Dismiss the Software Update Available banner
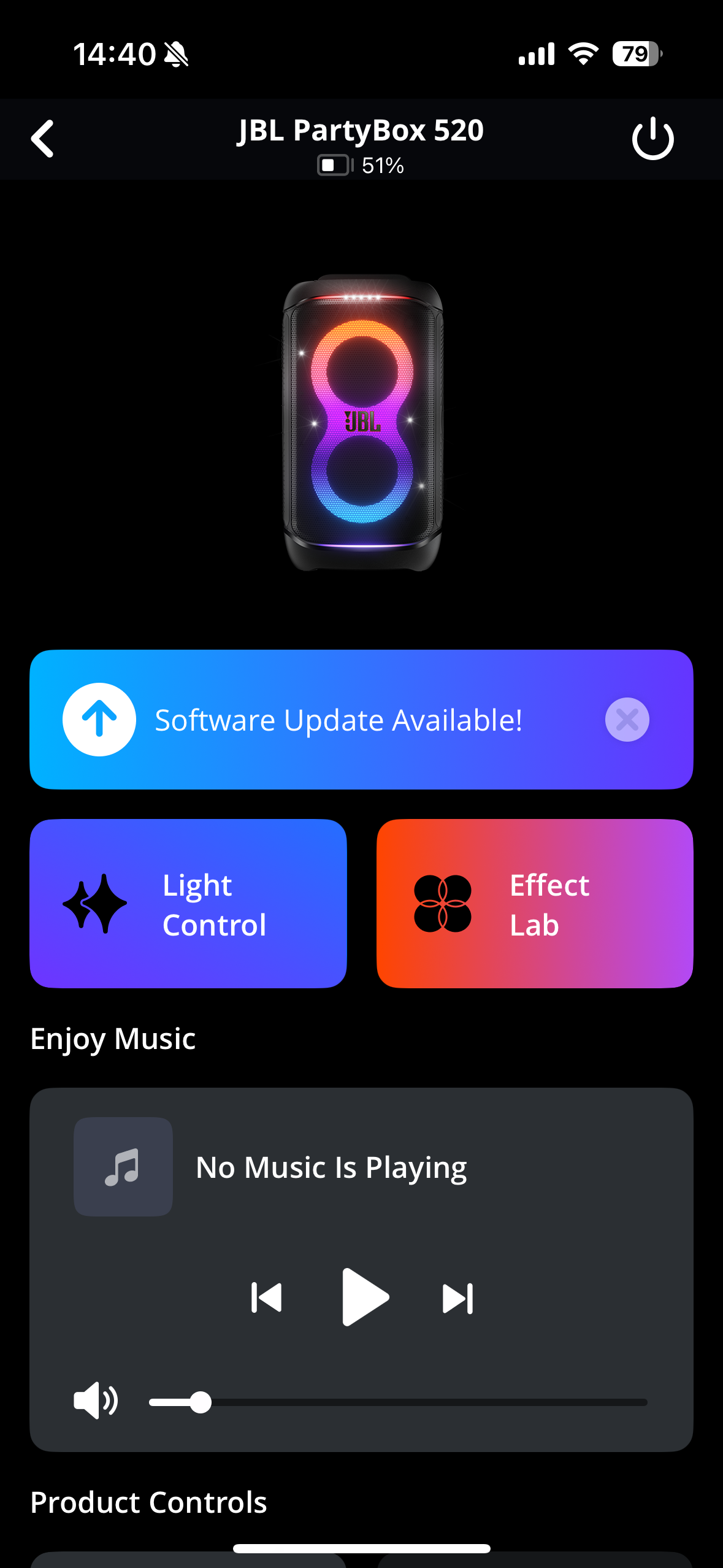The width and height of the screenshot is (723, 1568). click(x=627, y=720)
